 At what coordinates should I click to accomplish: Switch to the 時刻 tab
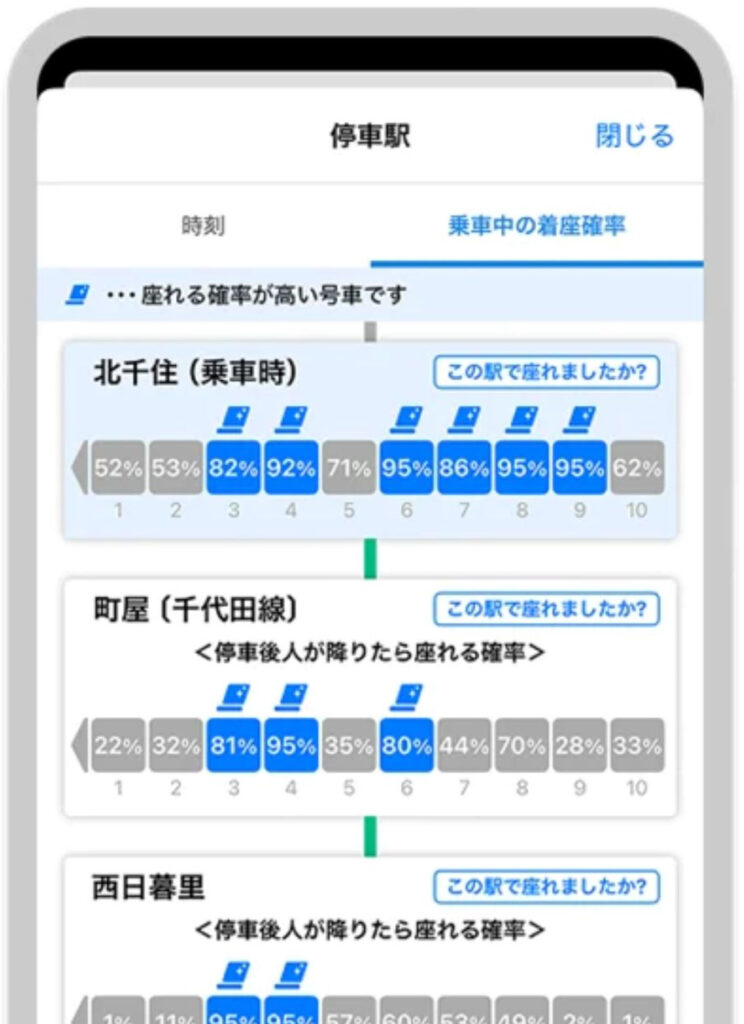pos(203,226)
